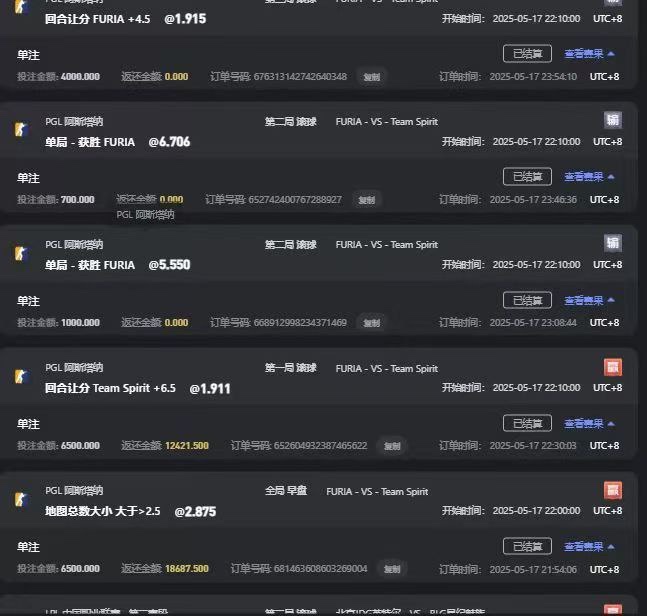Copy the order number for the @2.875 bet
Image resolution: width=647 pixels, height=616 pixels.
392,569
